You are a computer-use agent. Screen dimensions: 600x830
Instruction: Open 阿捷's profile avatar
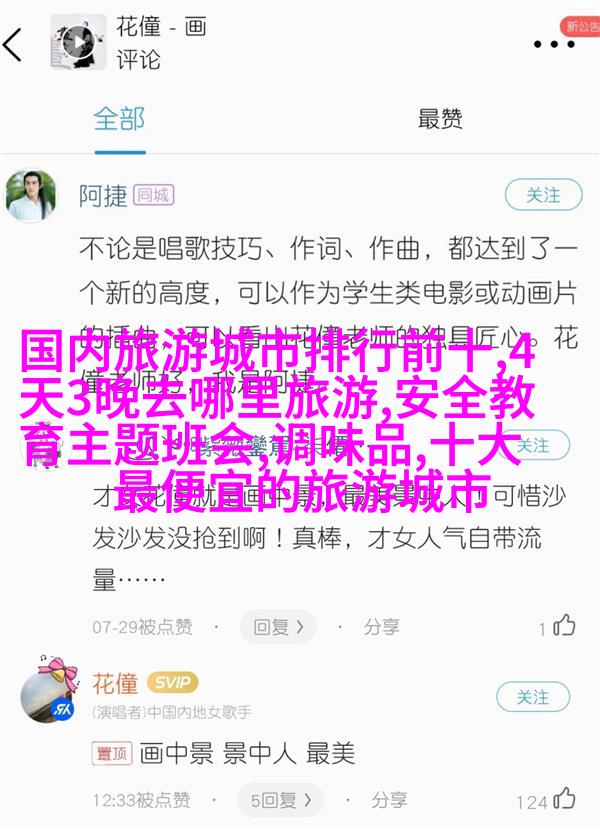pos(30,195)
